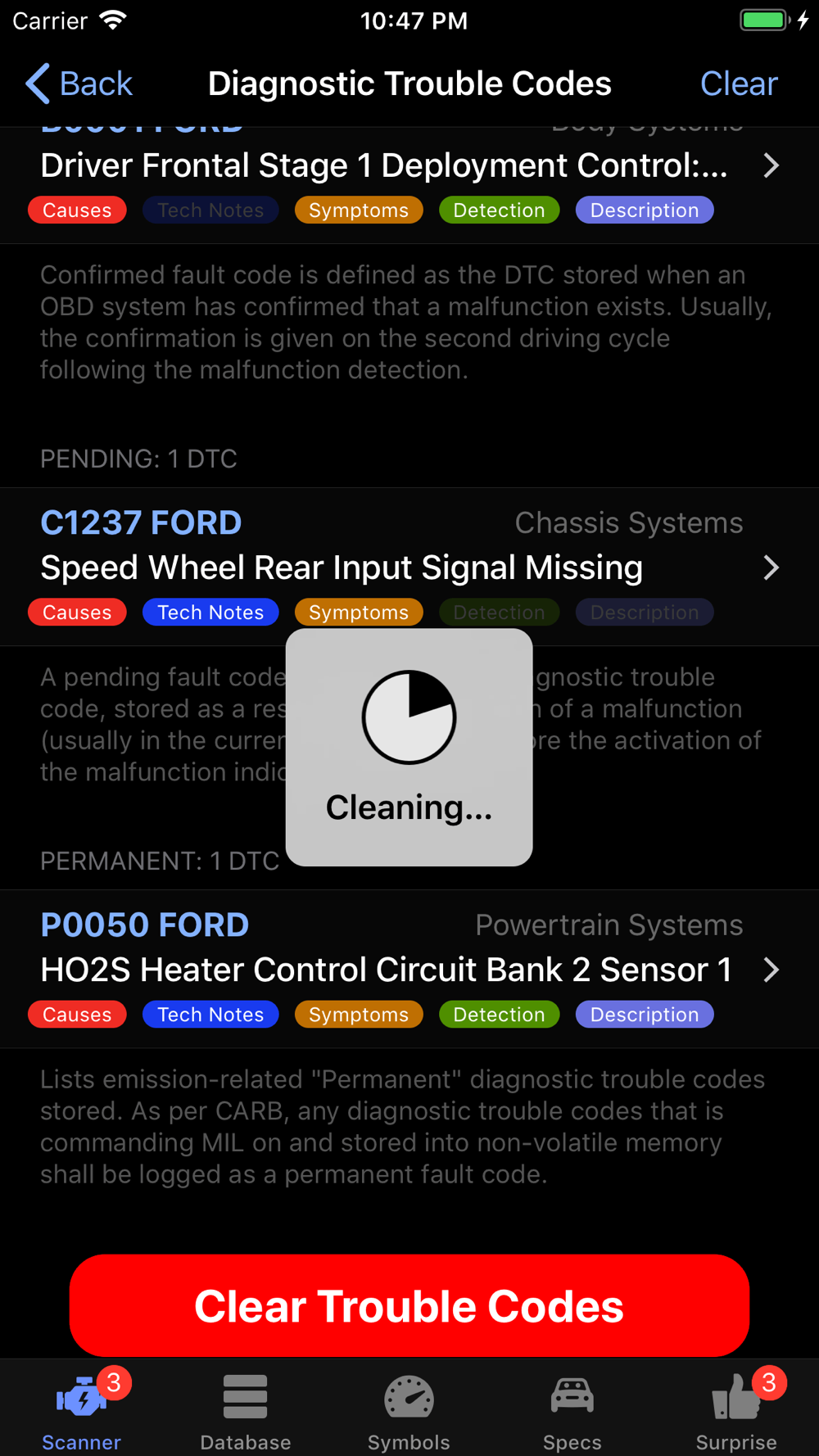The width and height of the screenshot is (819, 1456).
Task: Open Detection for the P0050 code
Action: [499, 1015]
